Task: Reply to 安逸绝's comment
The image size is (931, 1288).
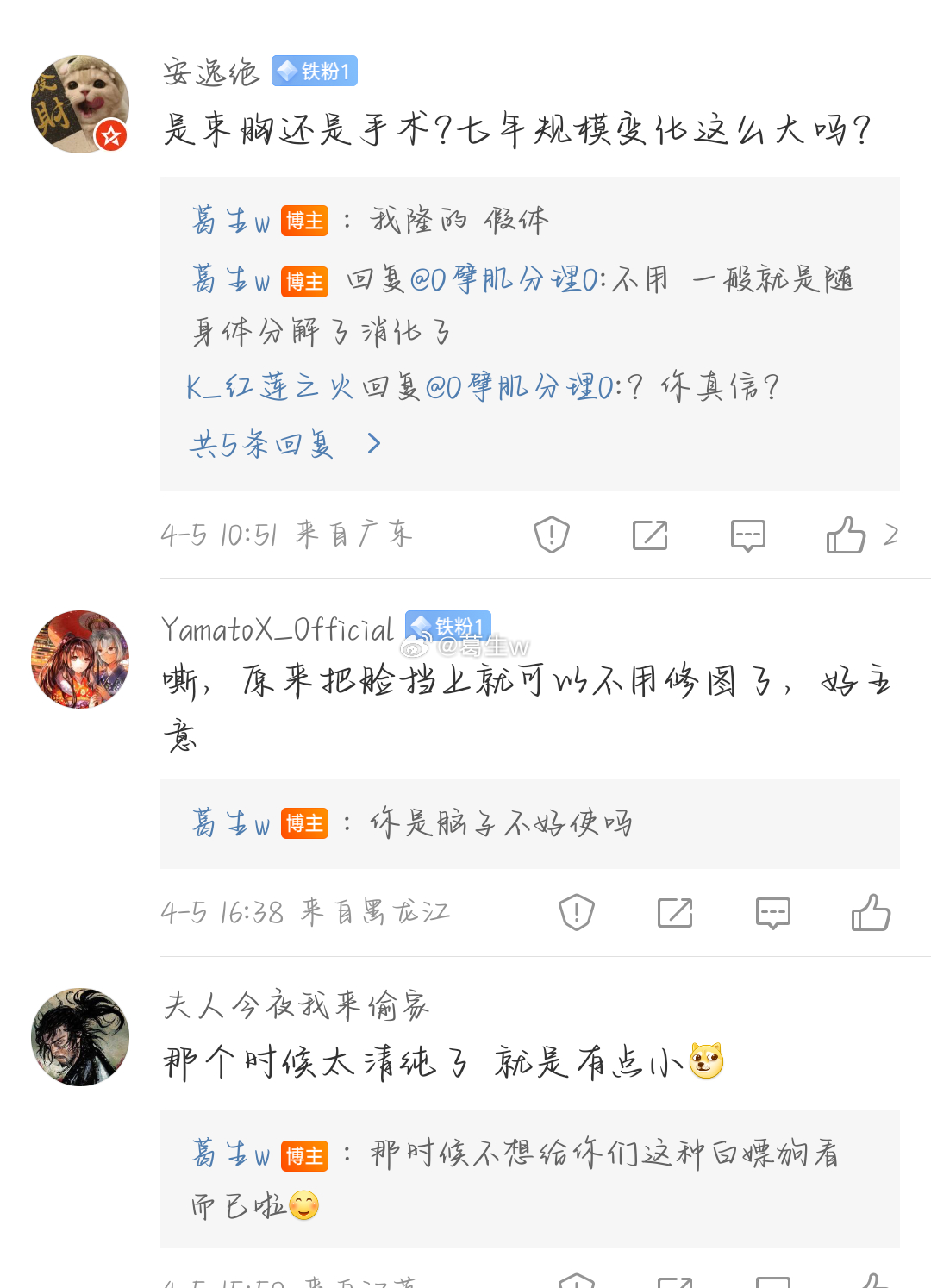Action: [x=747, y=535]
